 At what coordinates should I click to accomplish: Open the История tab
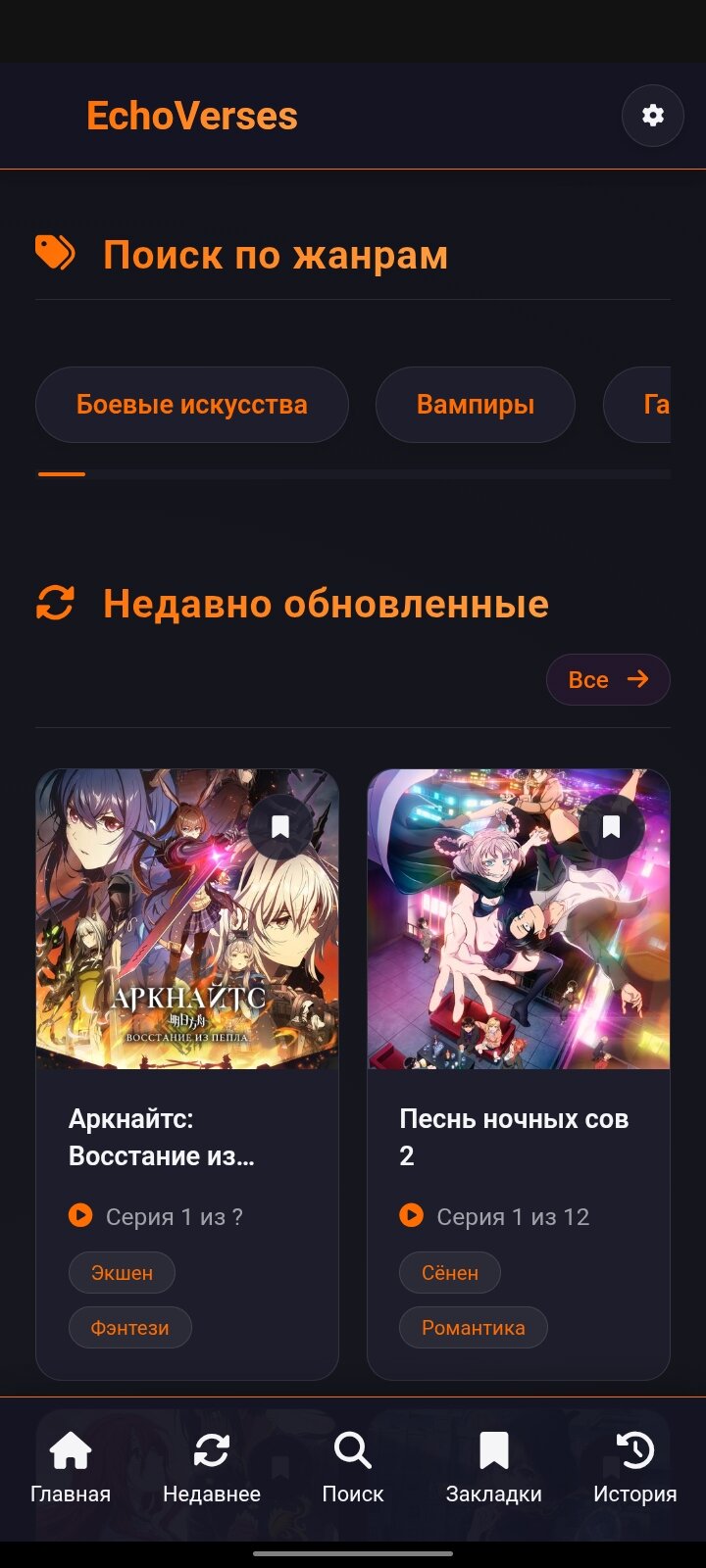(635, 1467)
